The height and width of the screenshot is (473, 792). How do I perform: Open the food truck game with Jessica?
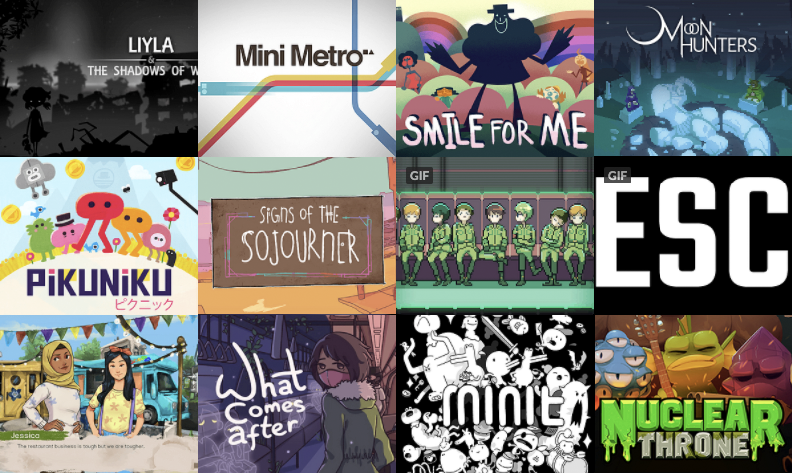(x=98, y=394)
